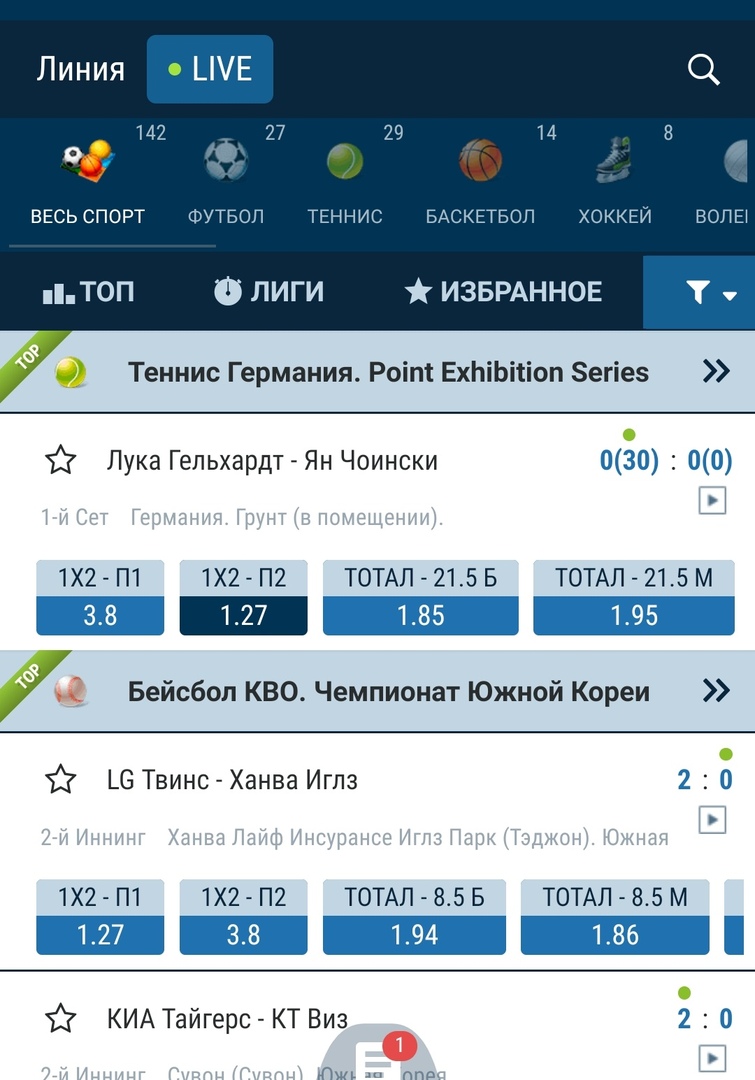Add Лука Гельхардт - Ян Чоински to favorites
The image size is (755, 1080).
[x=61, y=461]
